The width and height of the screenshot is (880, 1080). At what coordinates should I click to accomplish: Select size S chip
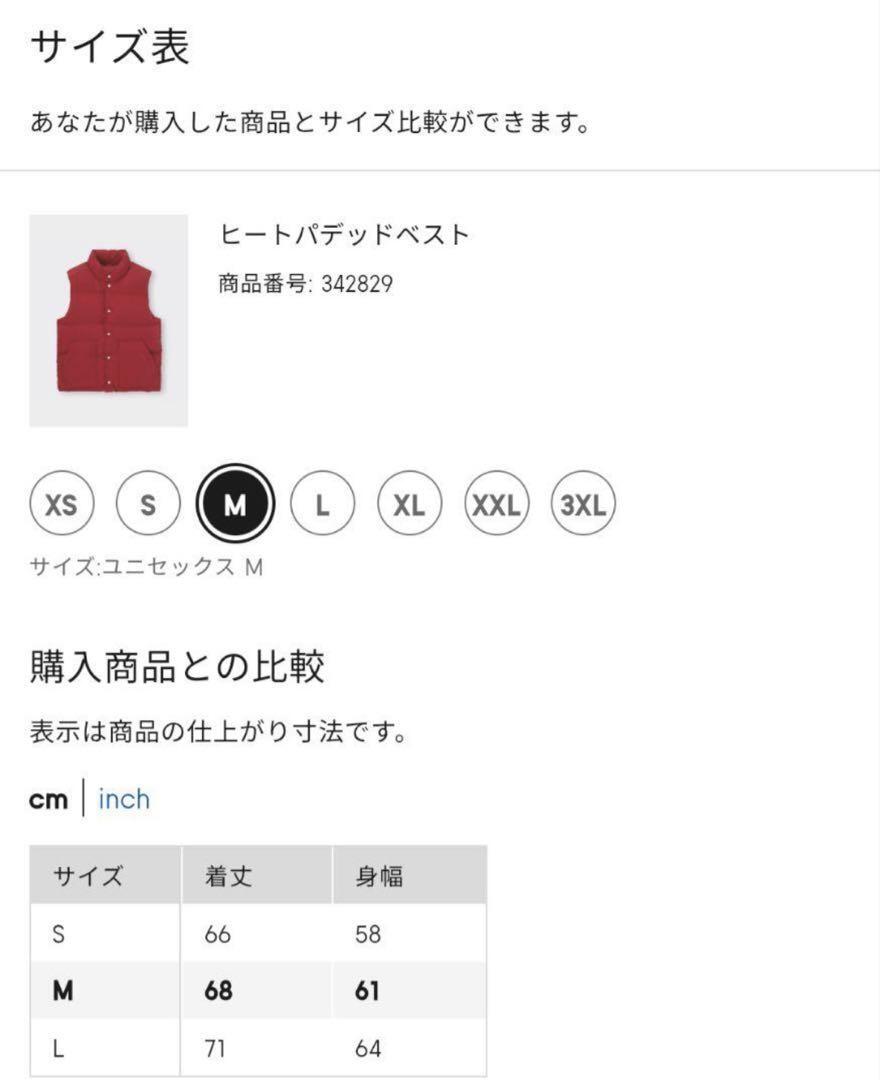[148, 504]
